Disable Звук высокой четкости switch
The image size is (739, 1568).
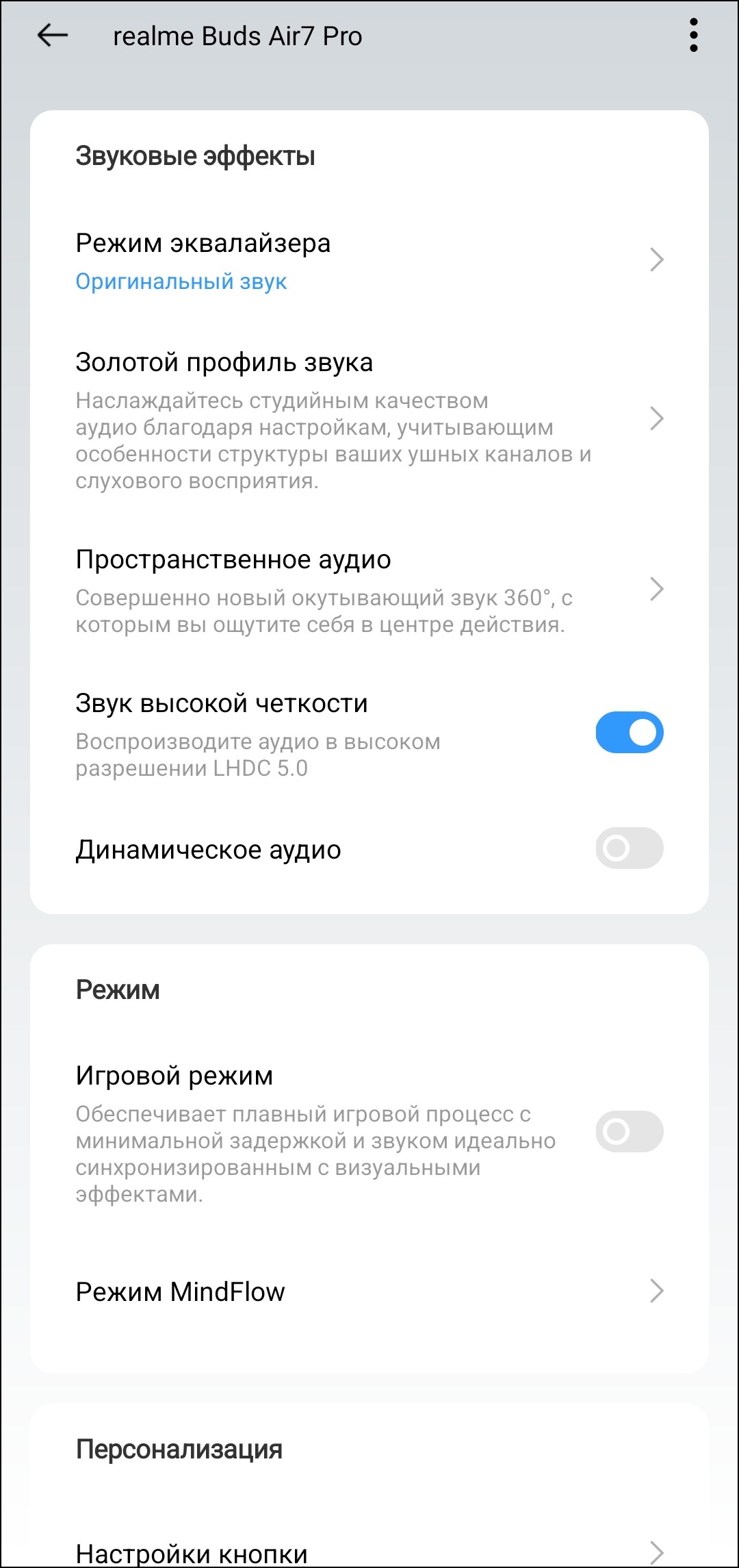pyautogui.click(x=629, y=733)
